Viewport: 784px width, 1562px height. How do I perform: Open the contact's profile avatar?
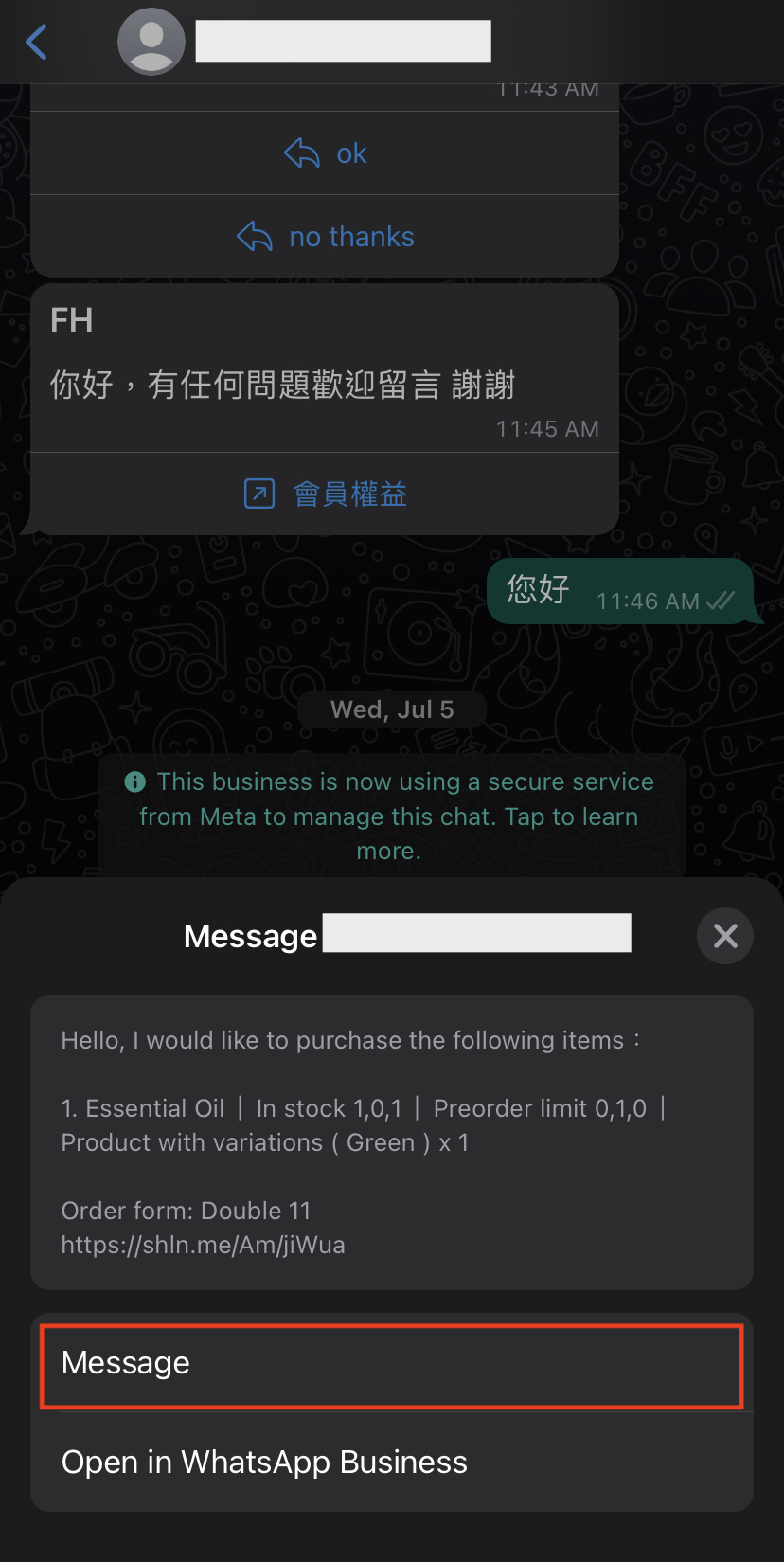151,42
